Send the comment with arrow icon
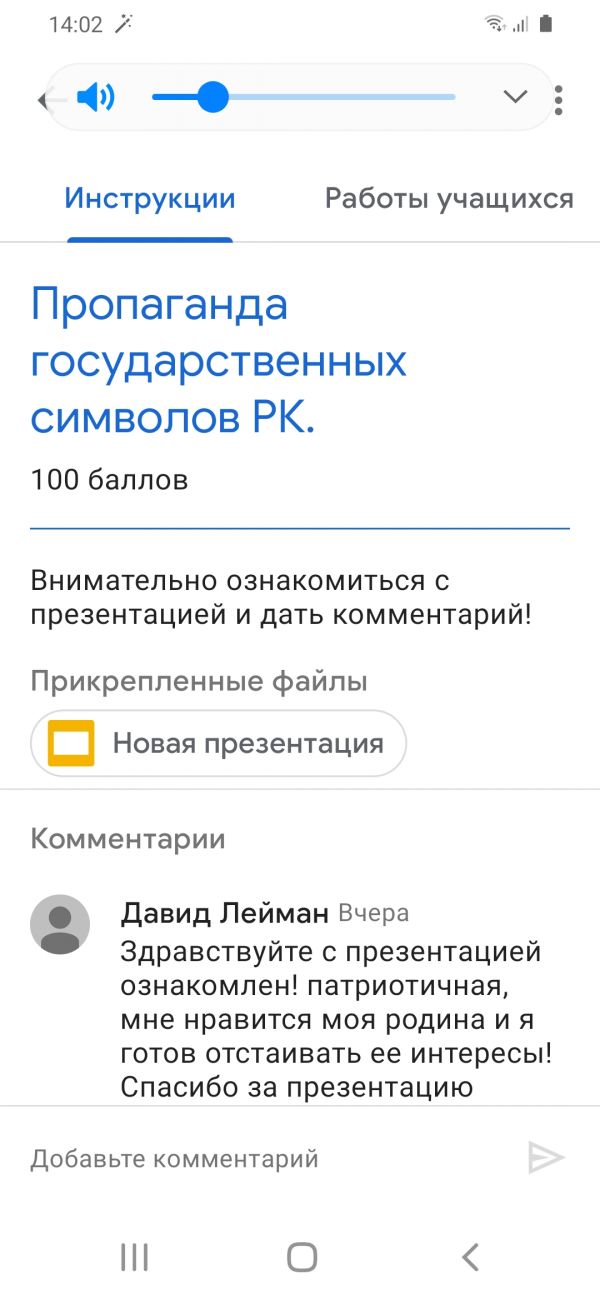 [x=546, y=1158]
